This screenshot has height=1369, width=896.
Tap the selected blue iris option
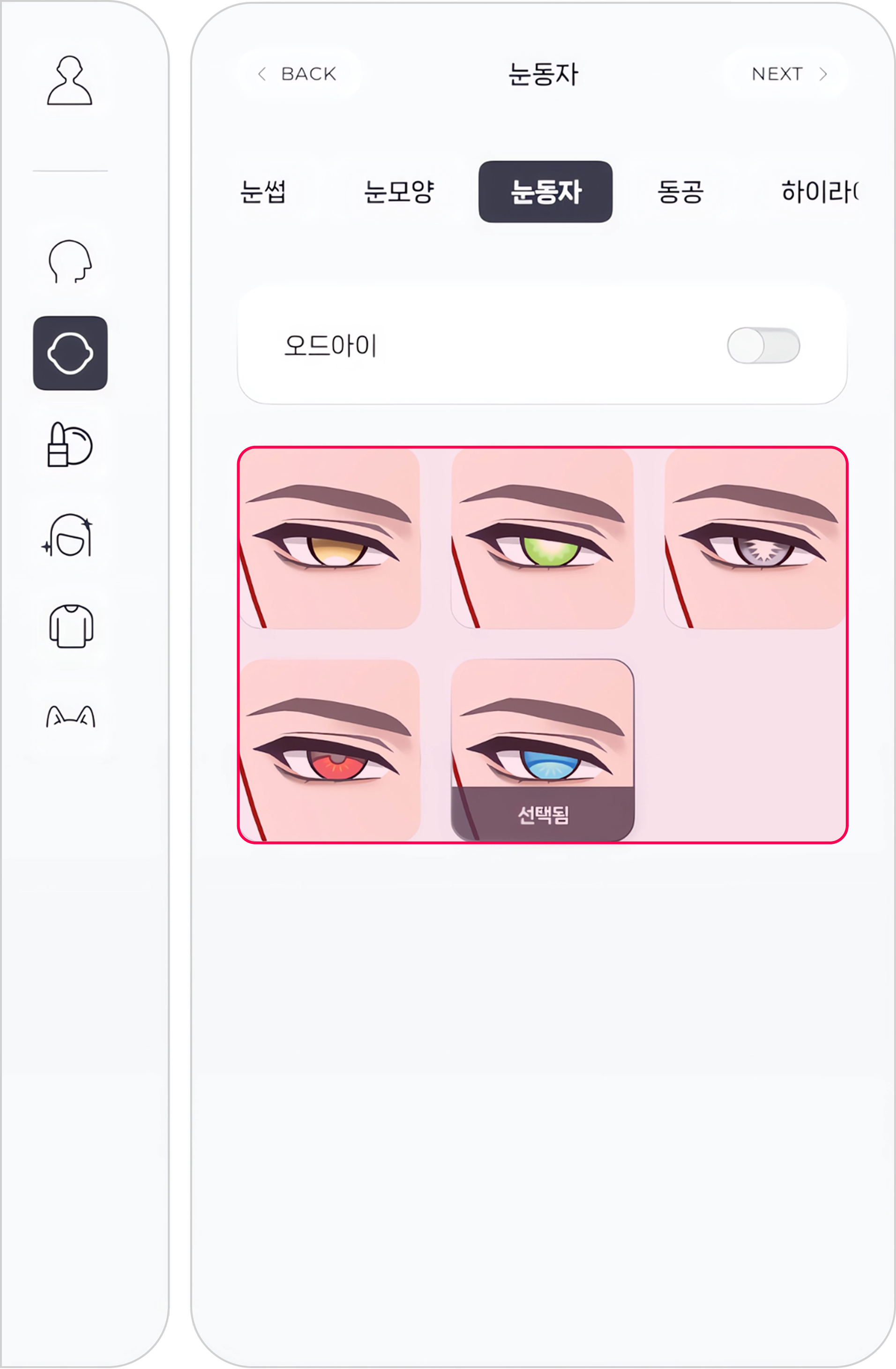tap(542, 750)
